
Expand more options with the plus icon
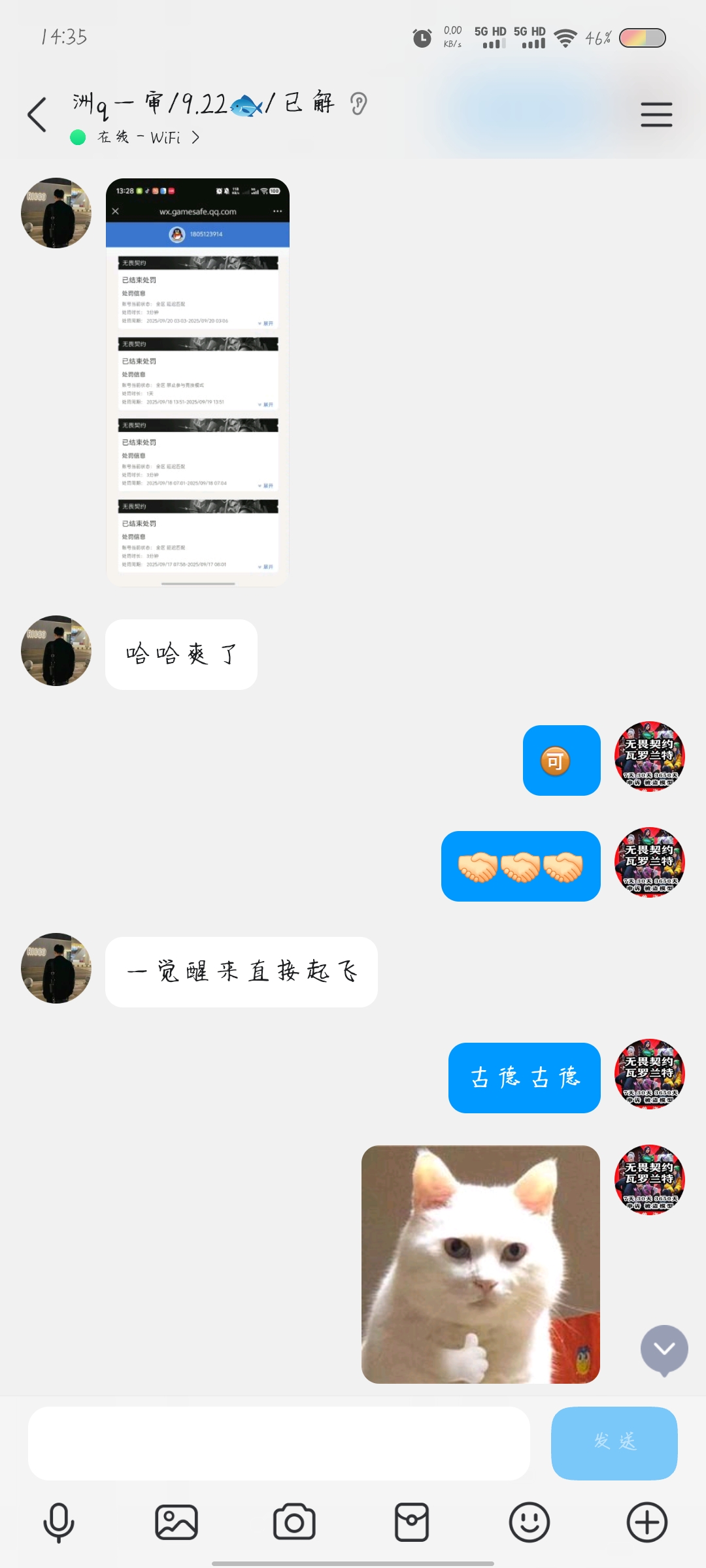(647, 1522)
